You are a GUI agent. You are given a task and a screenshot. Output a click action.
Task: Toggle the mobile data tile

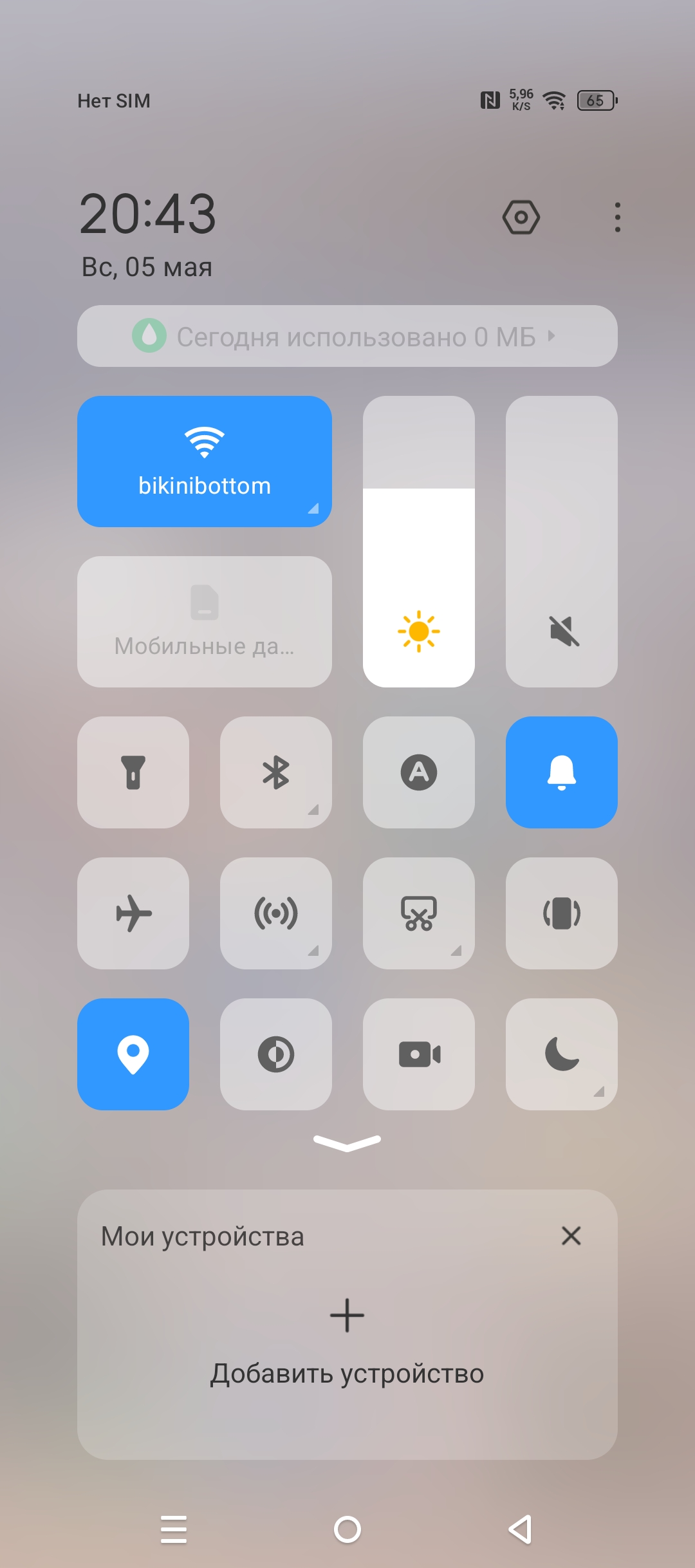(x=205, y=622)
